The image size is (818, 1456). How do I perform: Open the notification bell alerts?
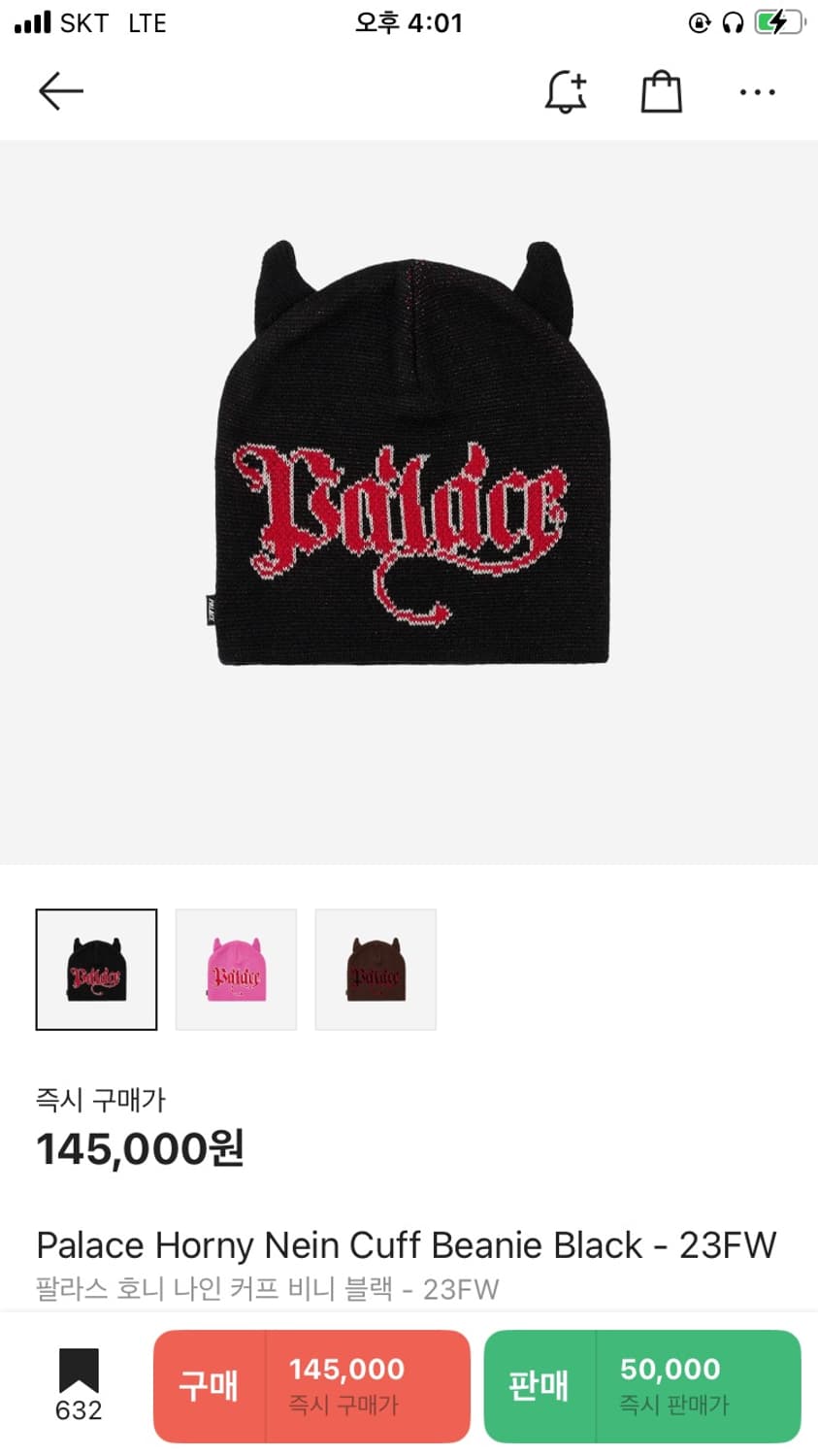click(567, 90)
